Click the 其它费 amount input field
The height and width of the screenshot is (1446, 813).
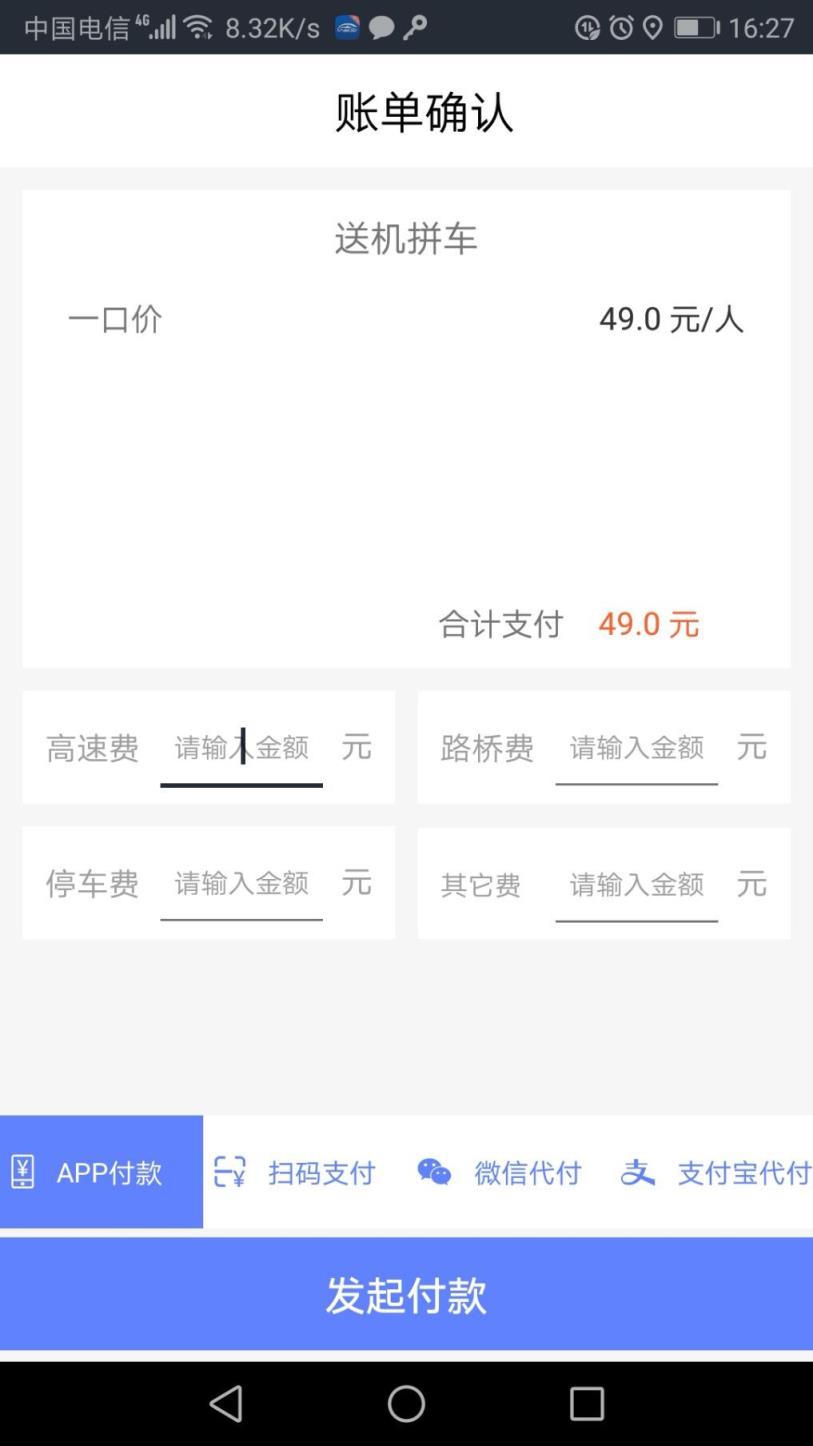pos(636,883)
